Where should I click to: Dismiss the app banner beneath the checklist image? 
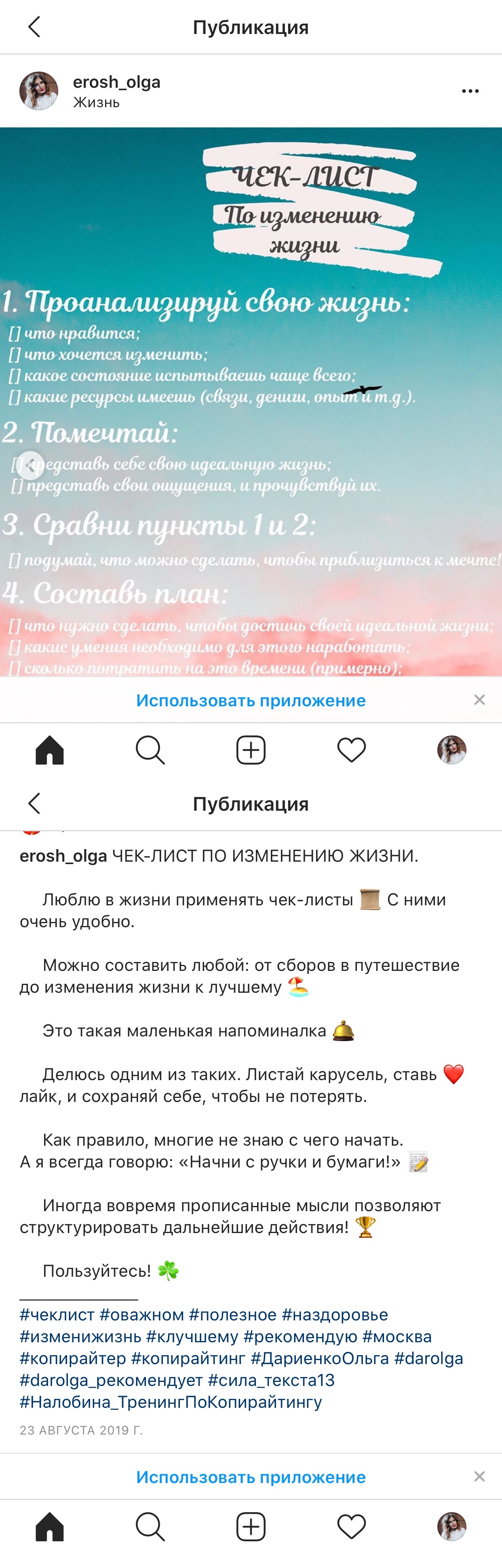pyautogui.click(x=479, y=700)
